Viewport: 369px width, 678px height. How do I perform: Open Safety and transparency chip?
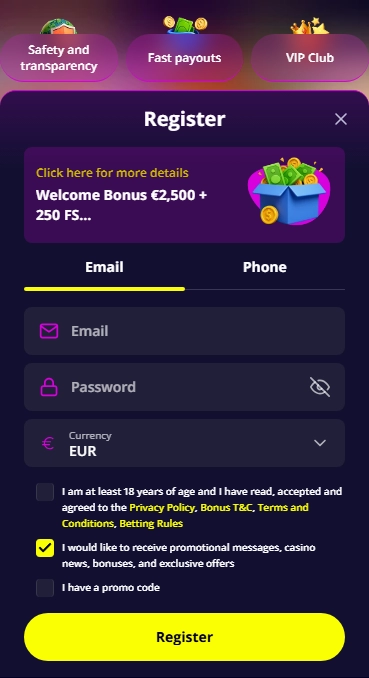(x=59, y=58)
